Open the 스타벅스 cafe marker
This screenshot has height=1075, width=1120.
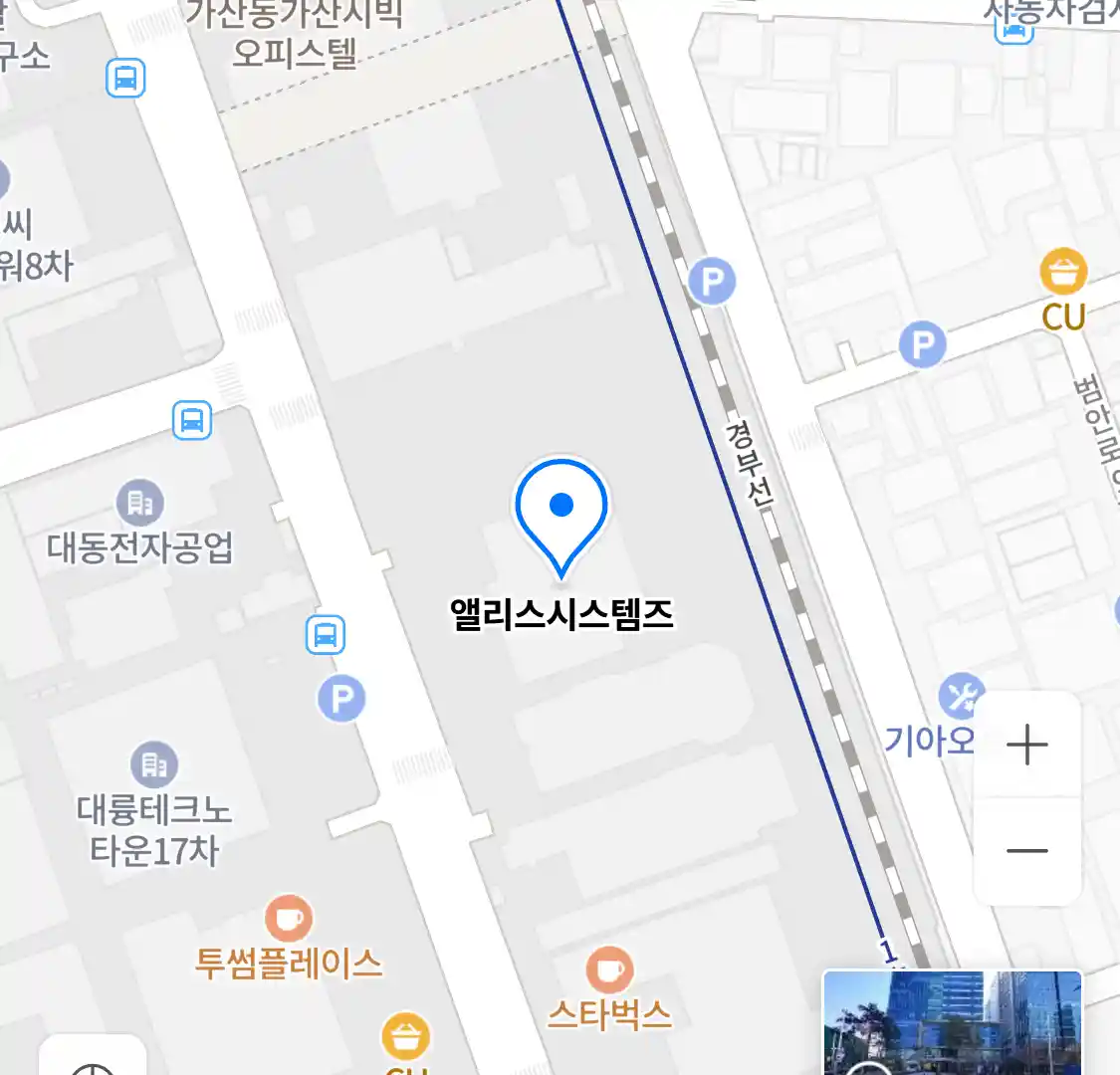pyautogui.click(x=609, y=969)
